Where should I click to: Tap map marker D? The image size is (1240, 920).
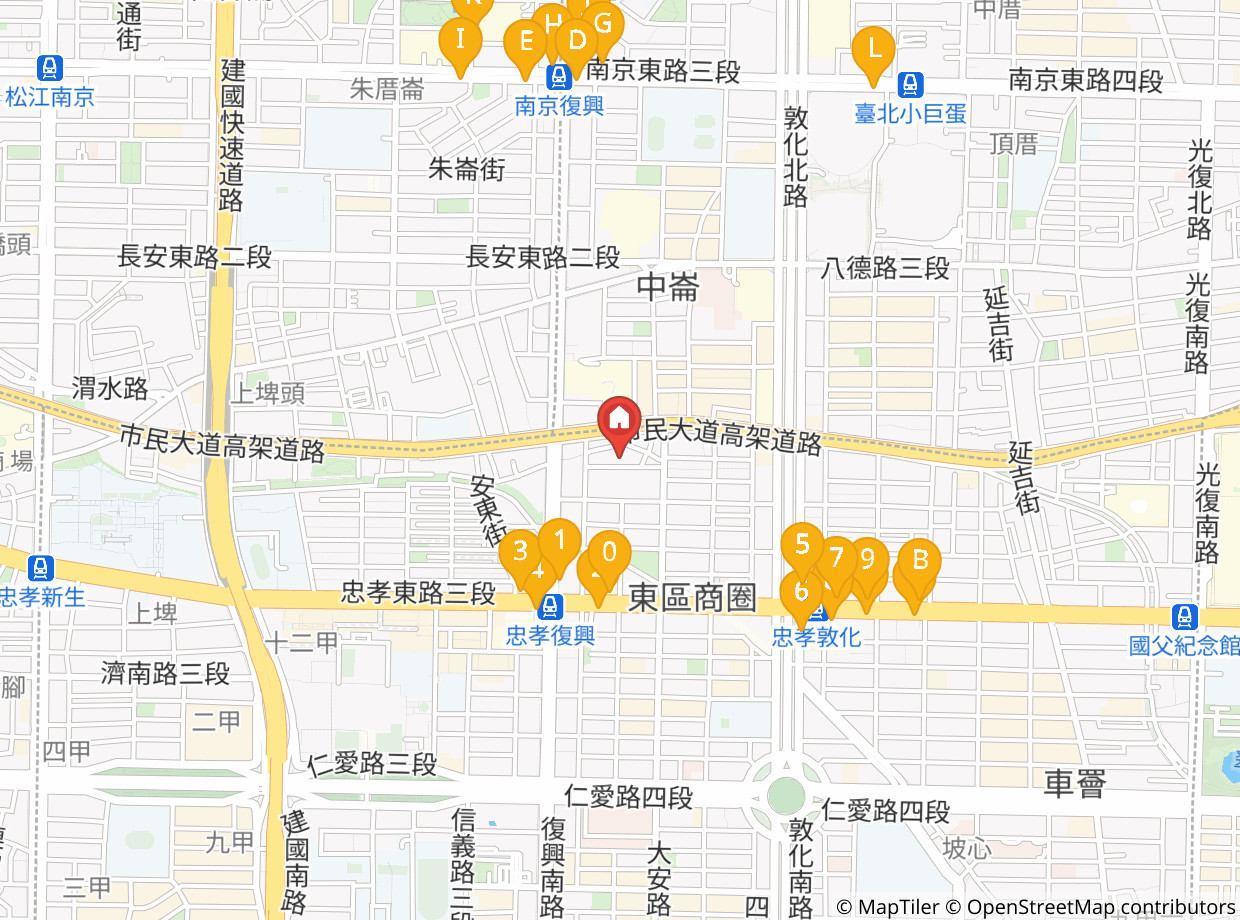click(x=577, y=41)
